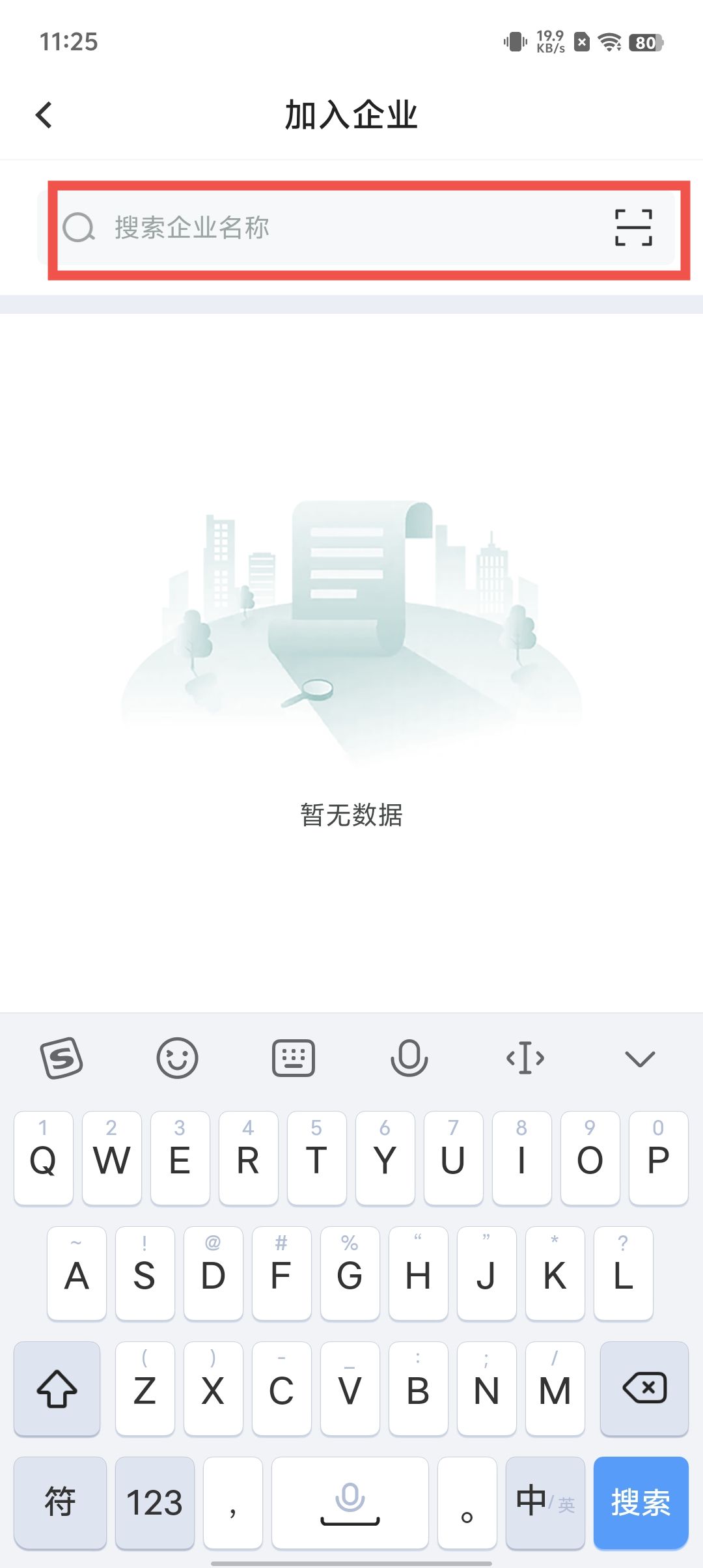703x1568 pixels.
Task: Go back from the 加入企业 page
Action: point(44,115)
